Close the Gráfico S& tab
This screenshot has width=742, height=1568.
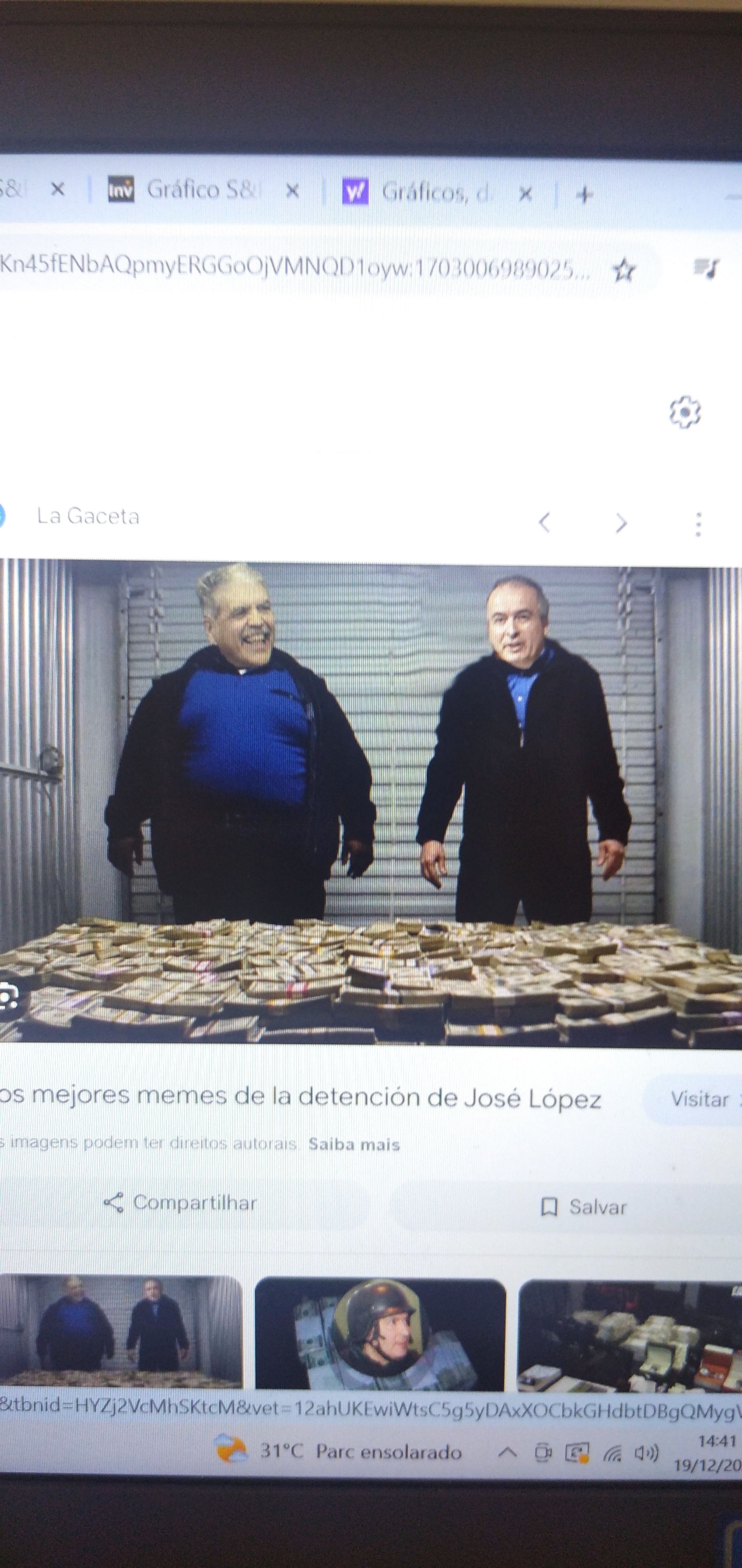tap(292, 192)
